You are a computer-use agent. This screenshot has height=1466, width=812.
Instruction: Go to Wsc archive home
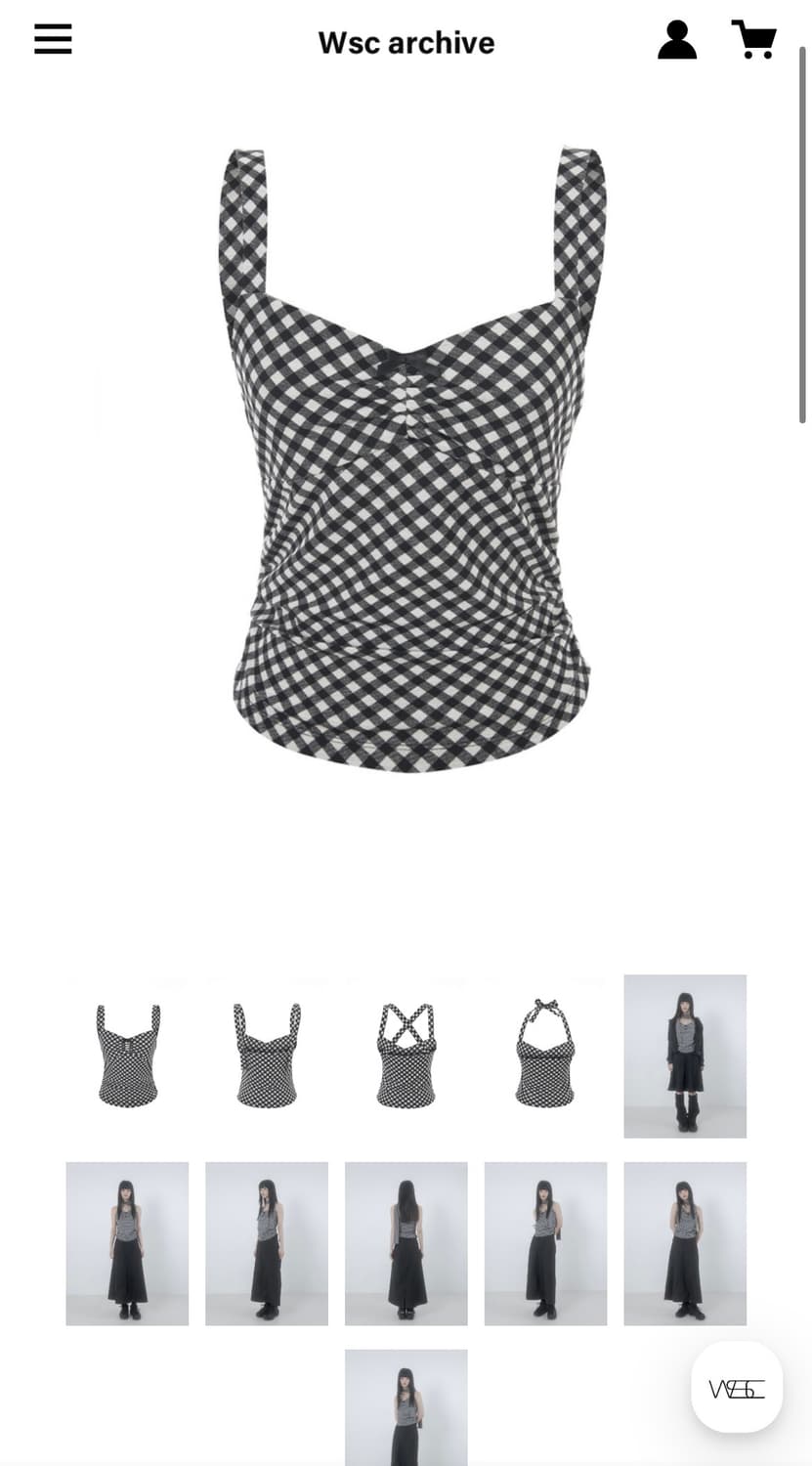(406, 43)
